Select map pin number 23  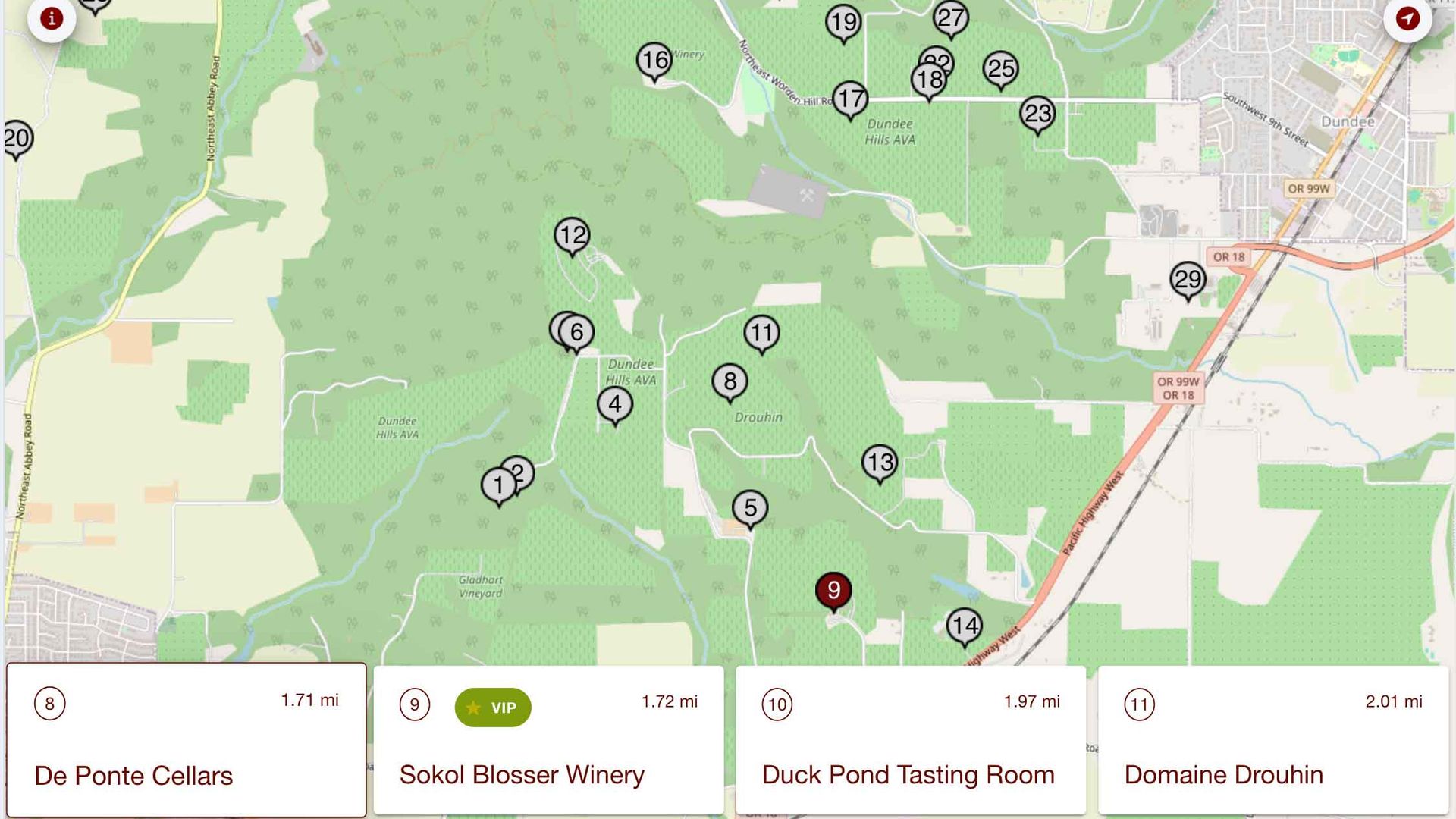(1037, 114)
